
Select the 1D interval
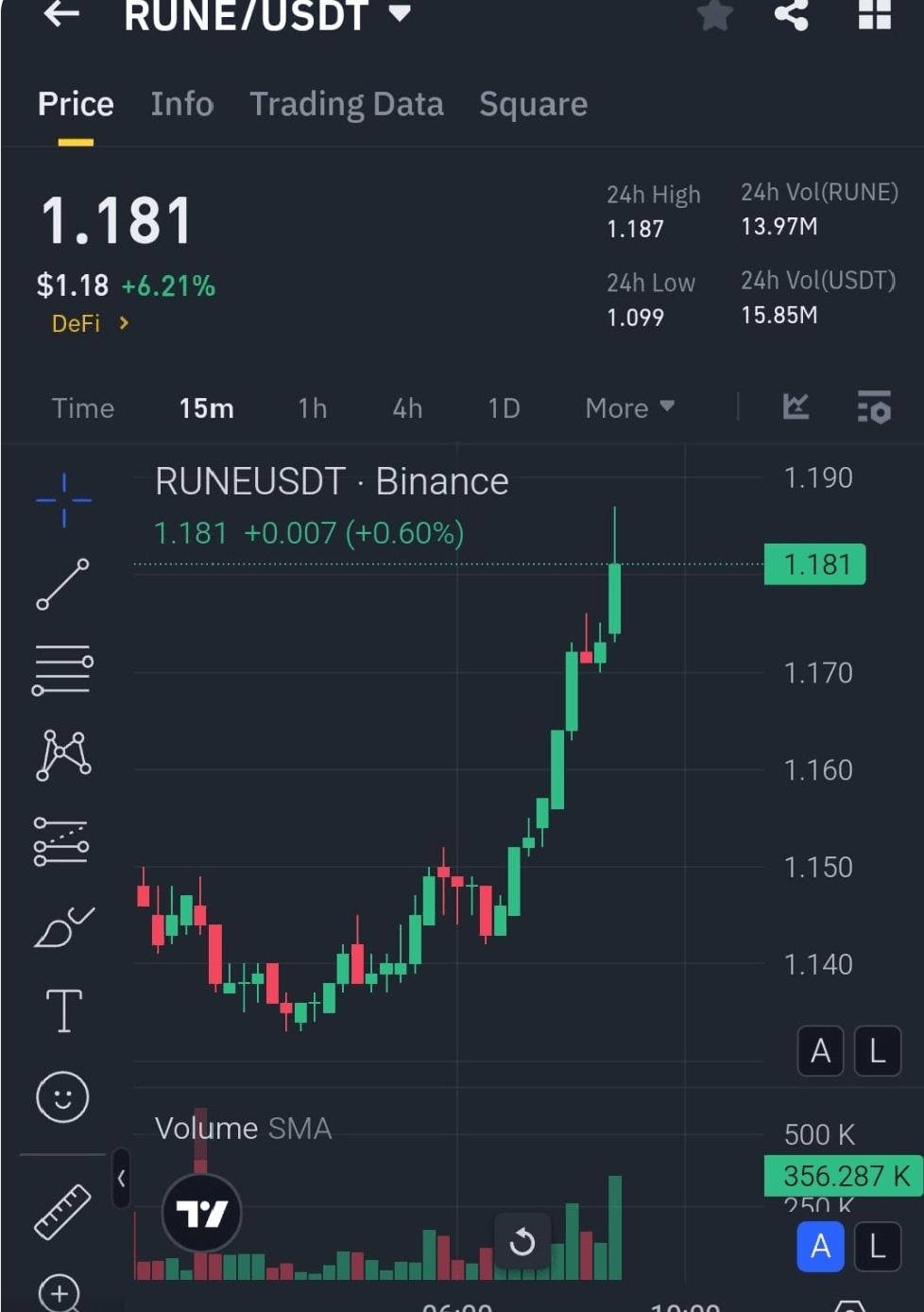point(504,408)
